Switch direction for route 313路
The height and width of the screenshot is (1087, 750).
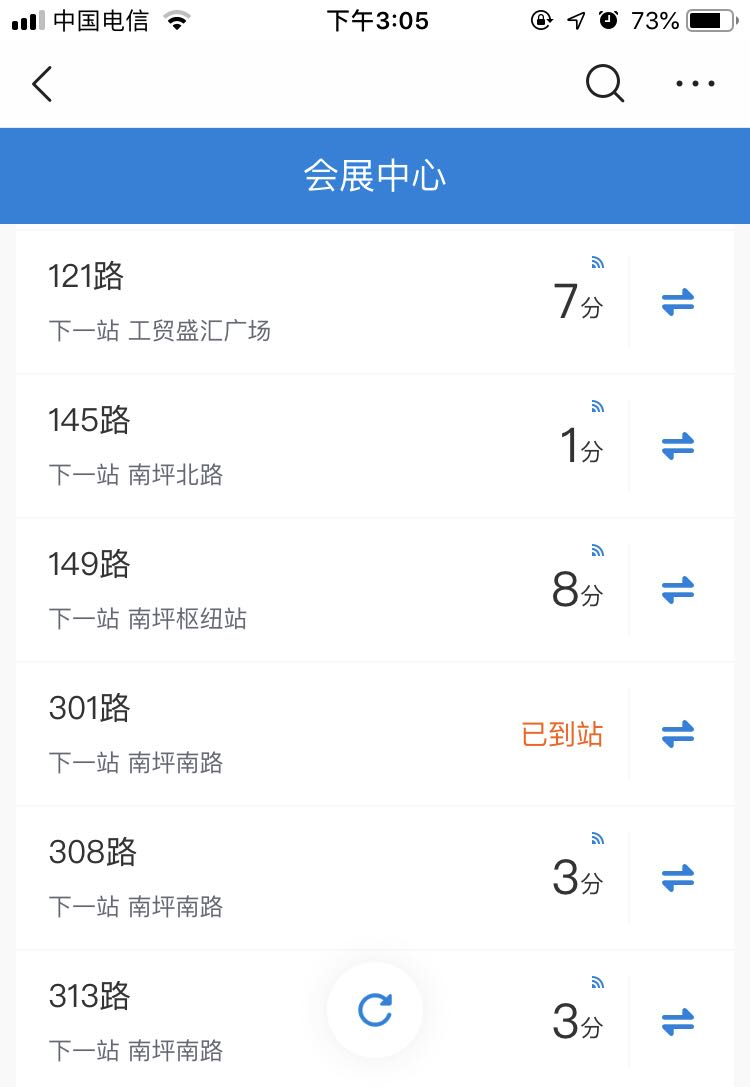679,1022
